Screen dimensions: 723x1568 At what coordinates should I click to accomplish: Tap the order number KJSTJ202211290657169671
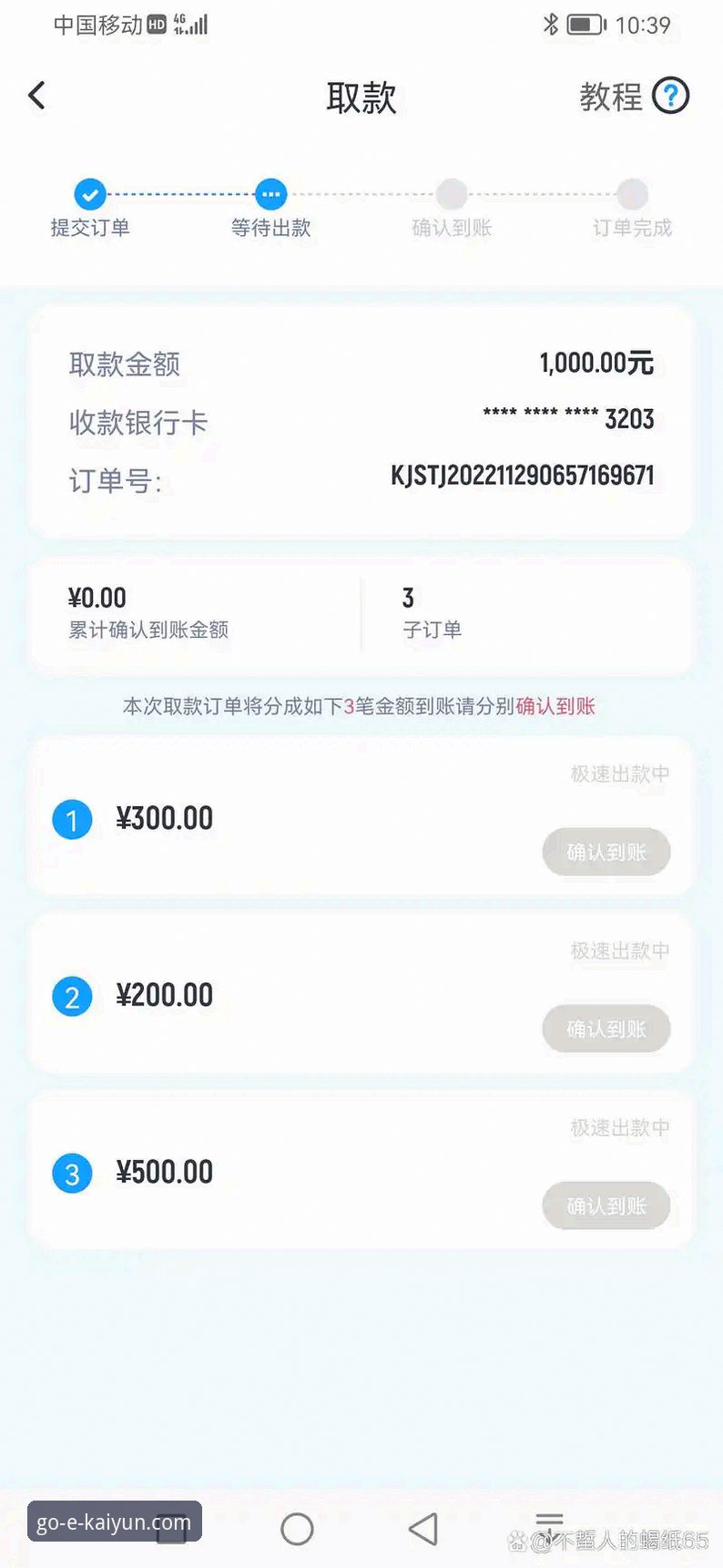tap(524, 475)
